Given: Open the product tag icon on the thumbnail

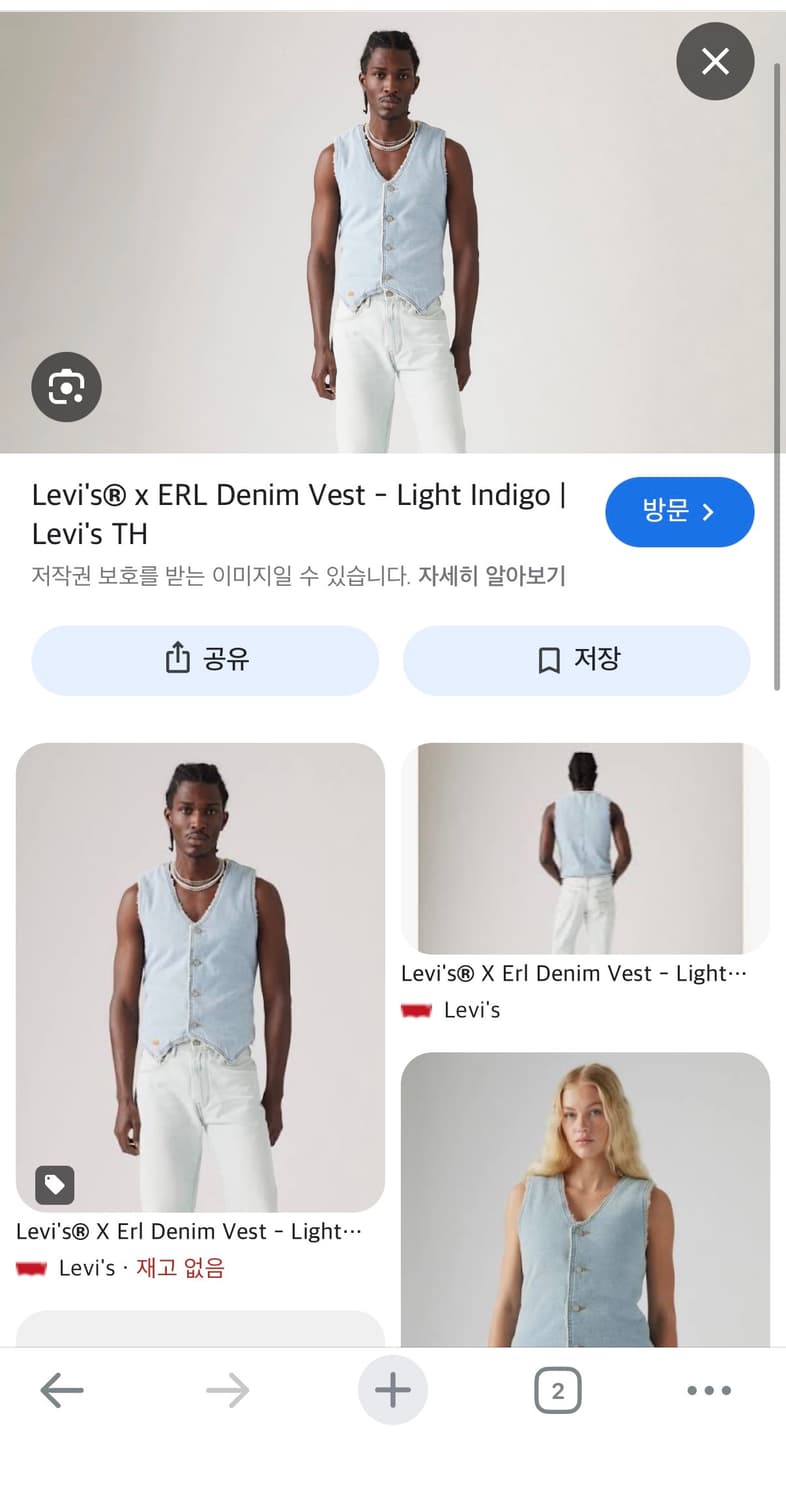Looking at the screenshot, I should tap(54, 1186).
